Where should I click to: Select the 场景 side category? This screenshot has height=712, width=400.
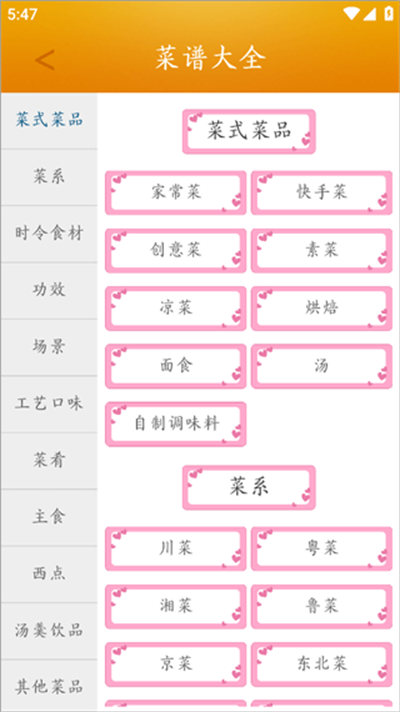(49, 347)
